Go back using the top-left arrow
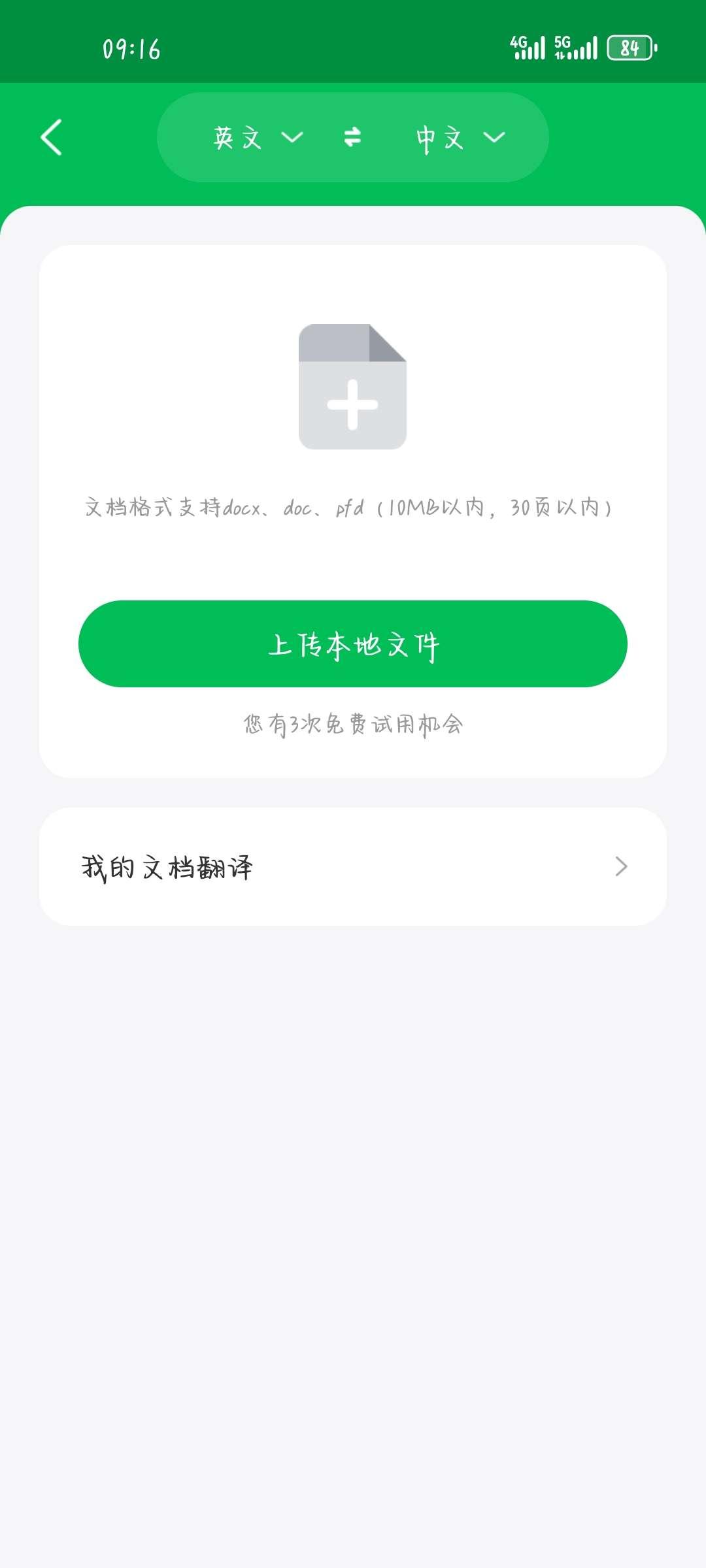This screenshot has width=706, height=1568. (52, 137)
